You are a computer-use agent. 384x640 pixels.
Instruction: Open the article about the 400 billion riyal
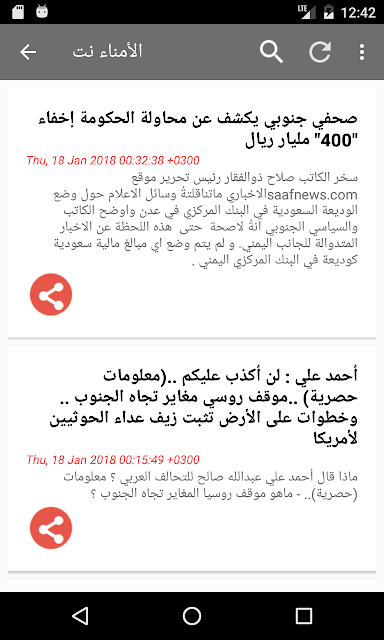pyautogui.click(x=192, y=213)
